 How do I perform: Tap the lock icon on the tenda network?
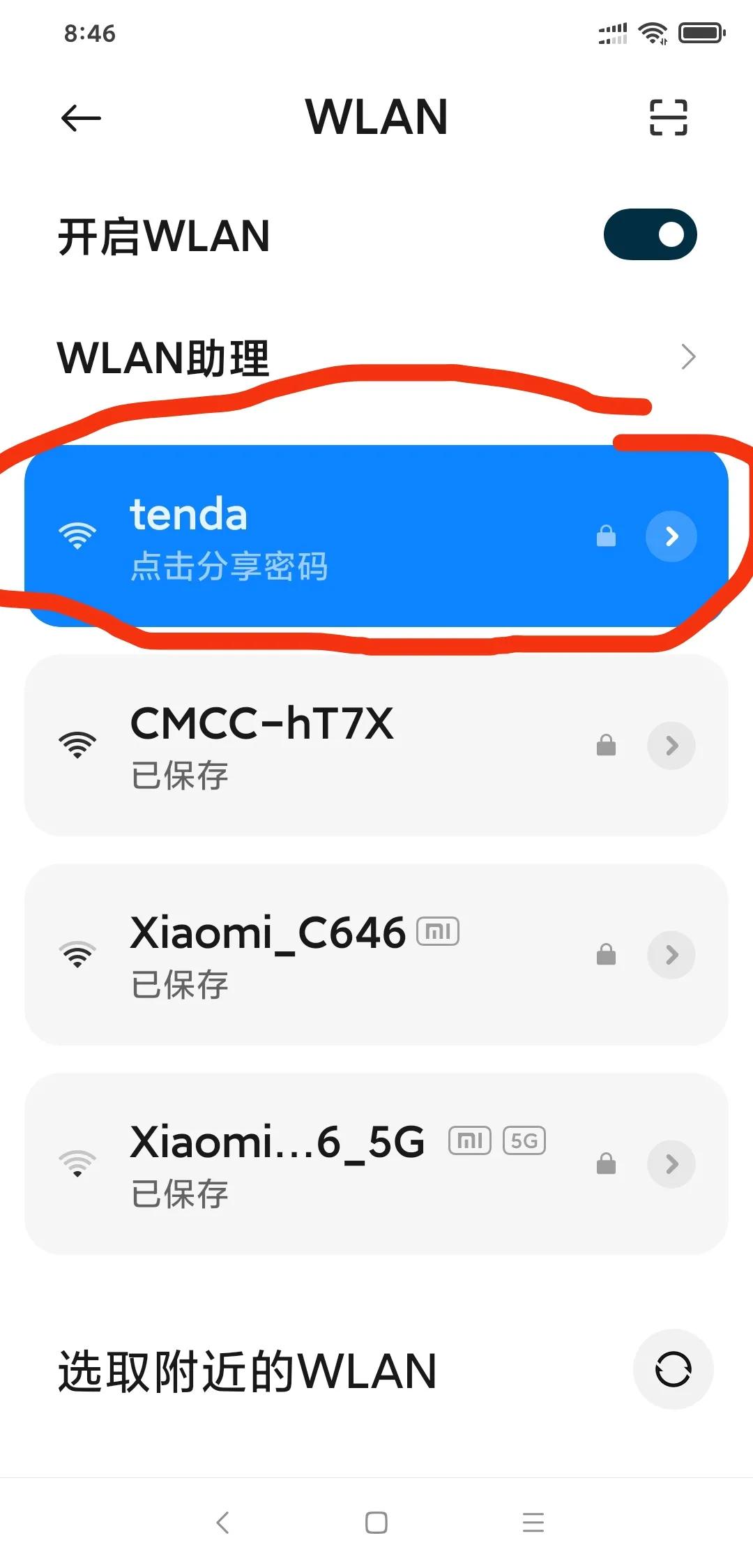tap(606, 536)
